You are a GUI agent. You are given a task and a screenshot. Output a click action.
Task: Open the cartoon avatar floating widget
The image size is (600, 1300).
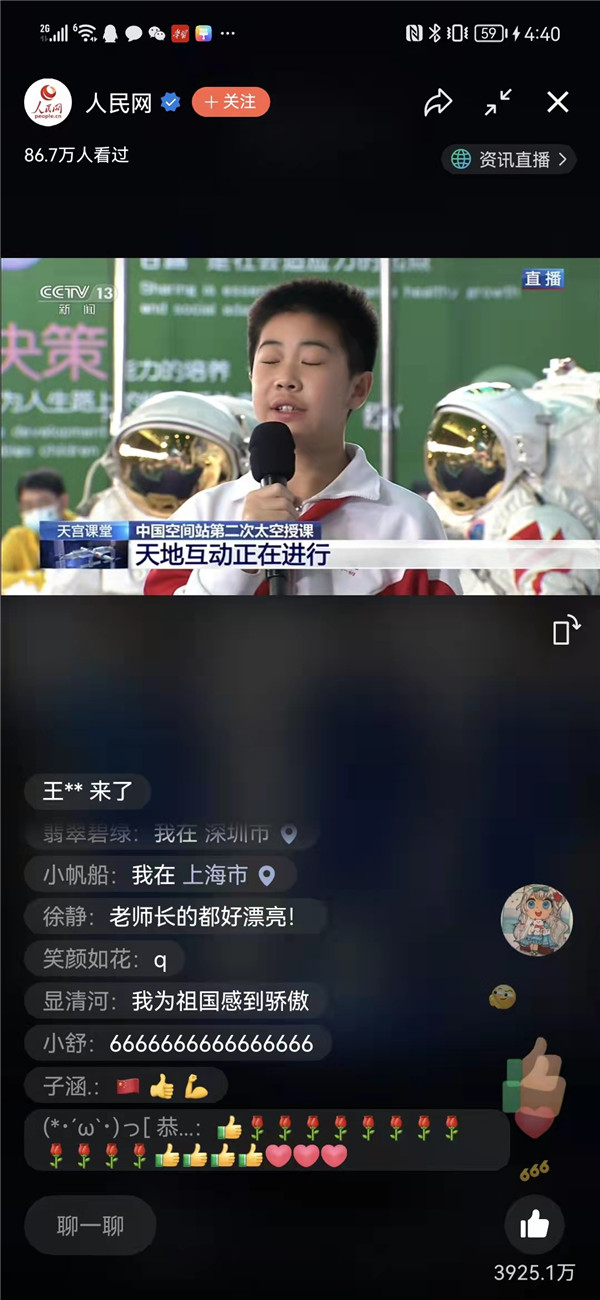[x=537, y=920]
